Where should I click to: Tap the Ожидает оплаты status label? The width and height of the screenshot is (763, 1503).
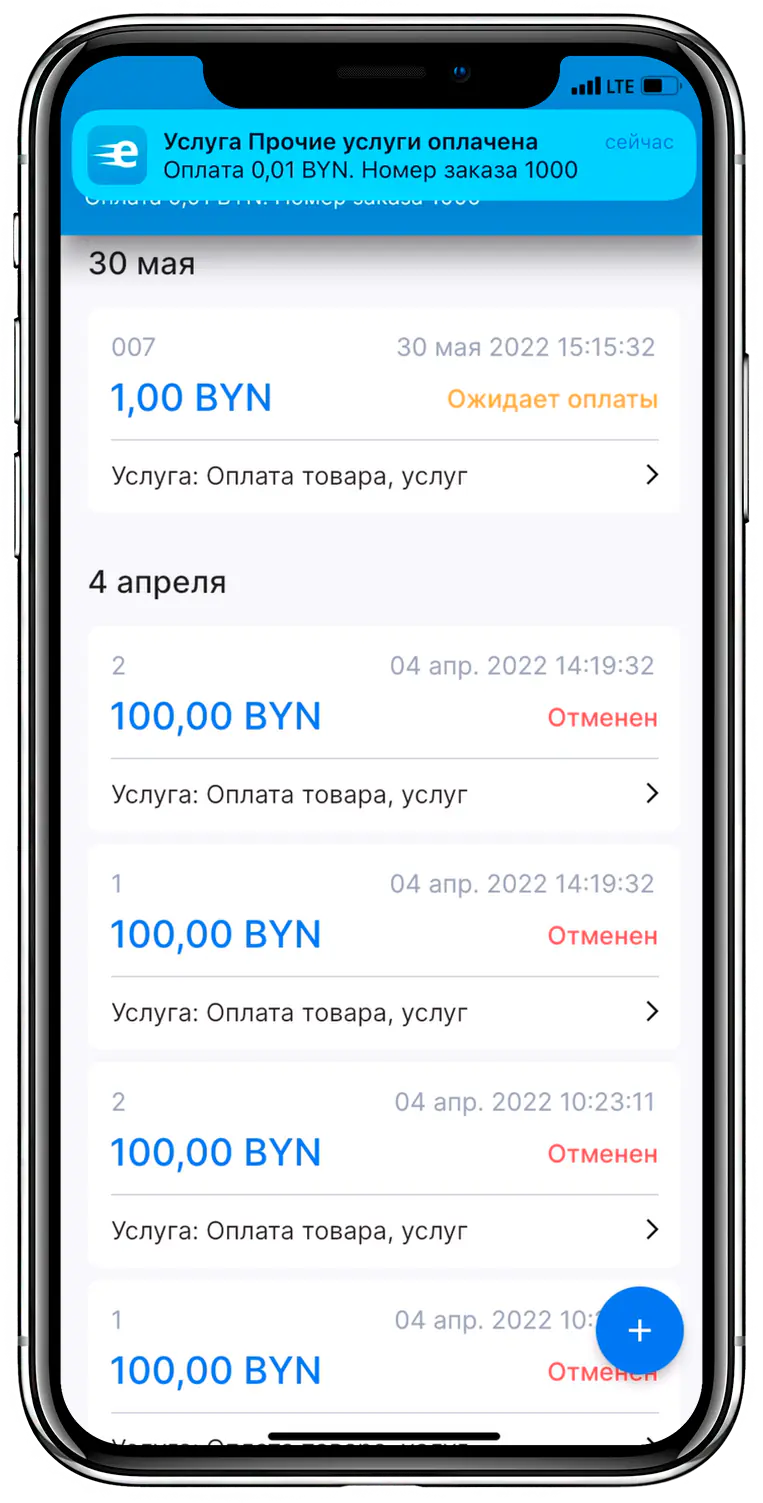(x=551, y=397)
